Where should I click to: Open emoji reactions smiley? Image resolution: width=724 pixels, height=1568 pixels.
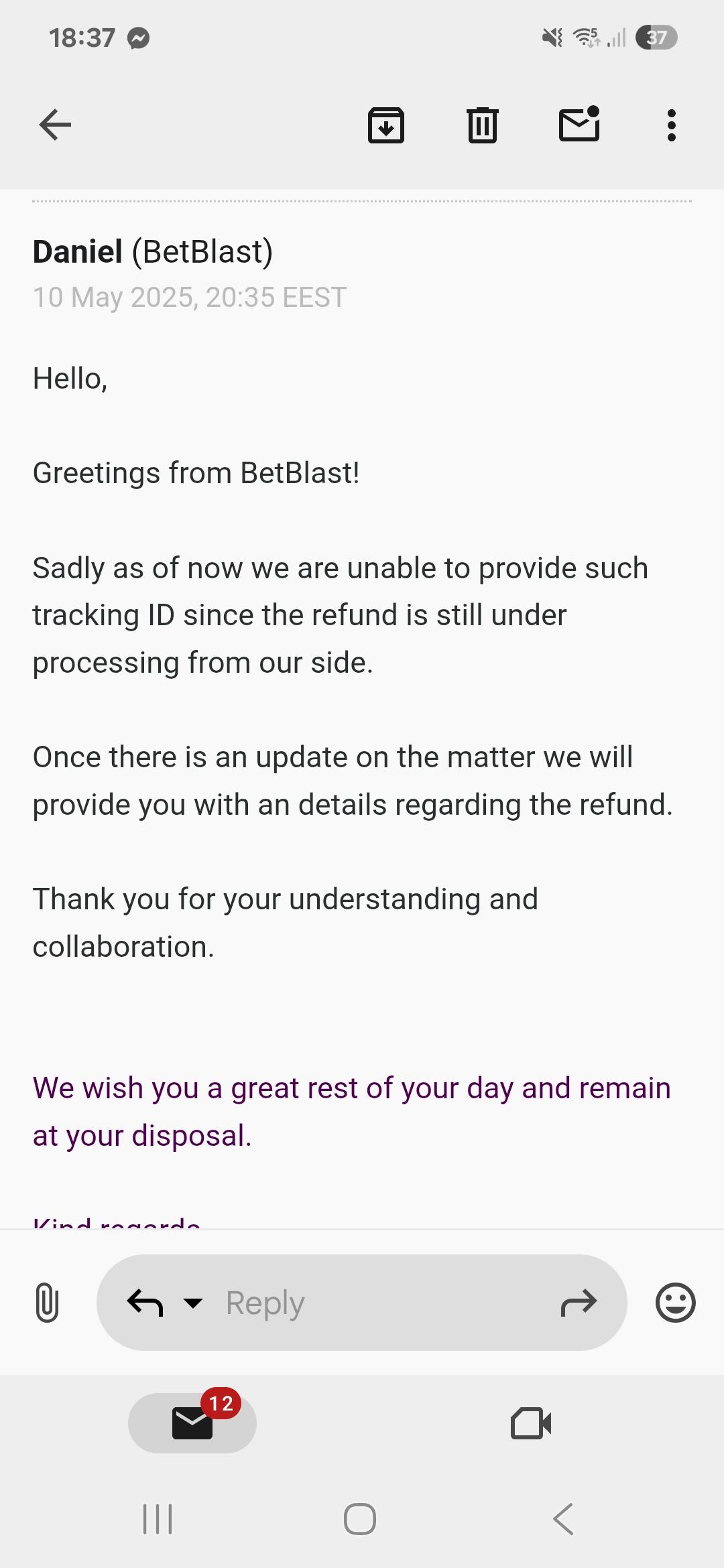[x=675, y=1303]
